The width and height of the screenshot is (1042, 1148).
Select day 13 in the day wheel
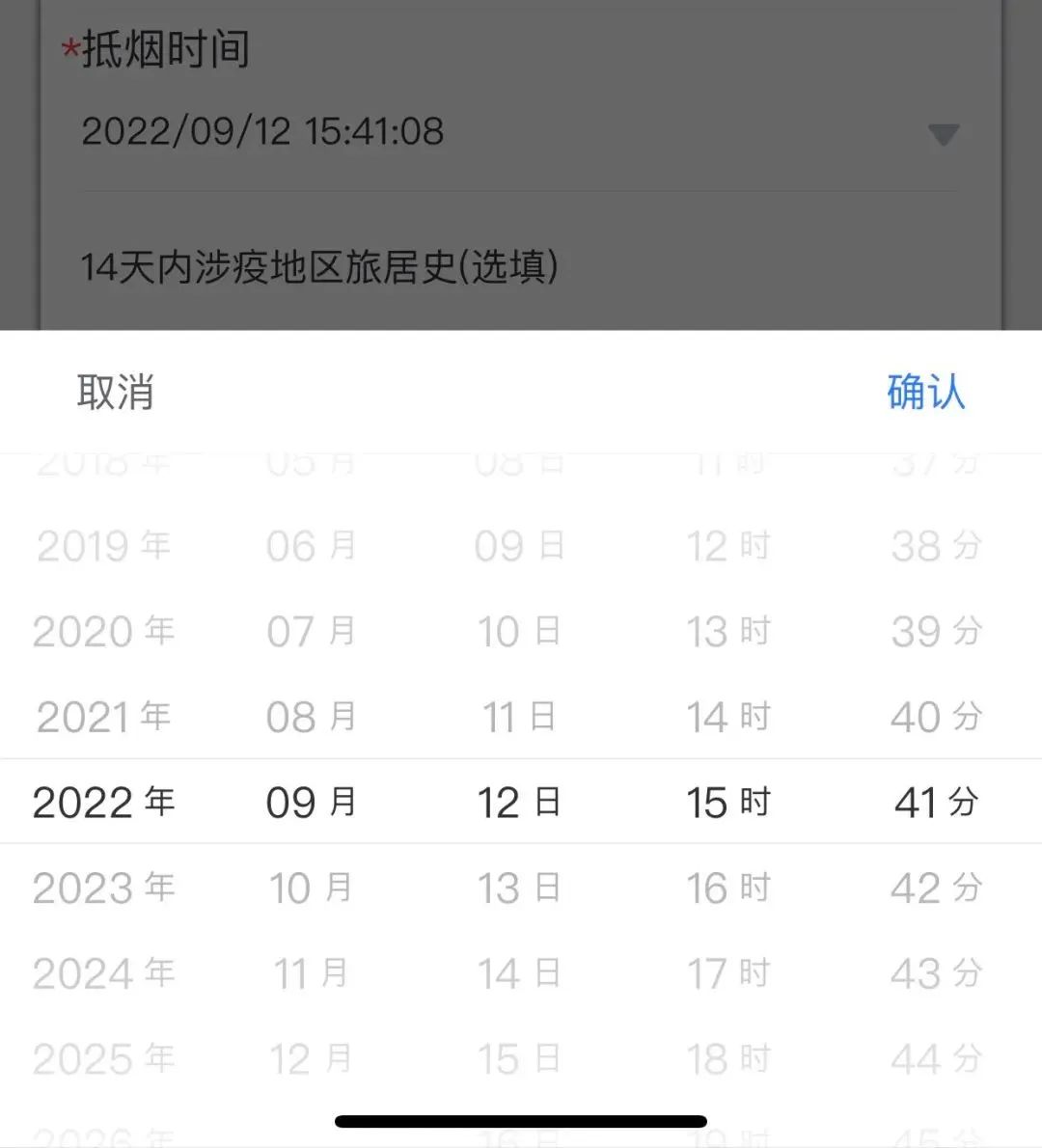tap(519, 887)
